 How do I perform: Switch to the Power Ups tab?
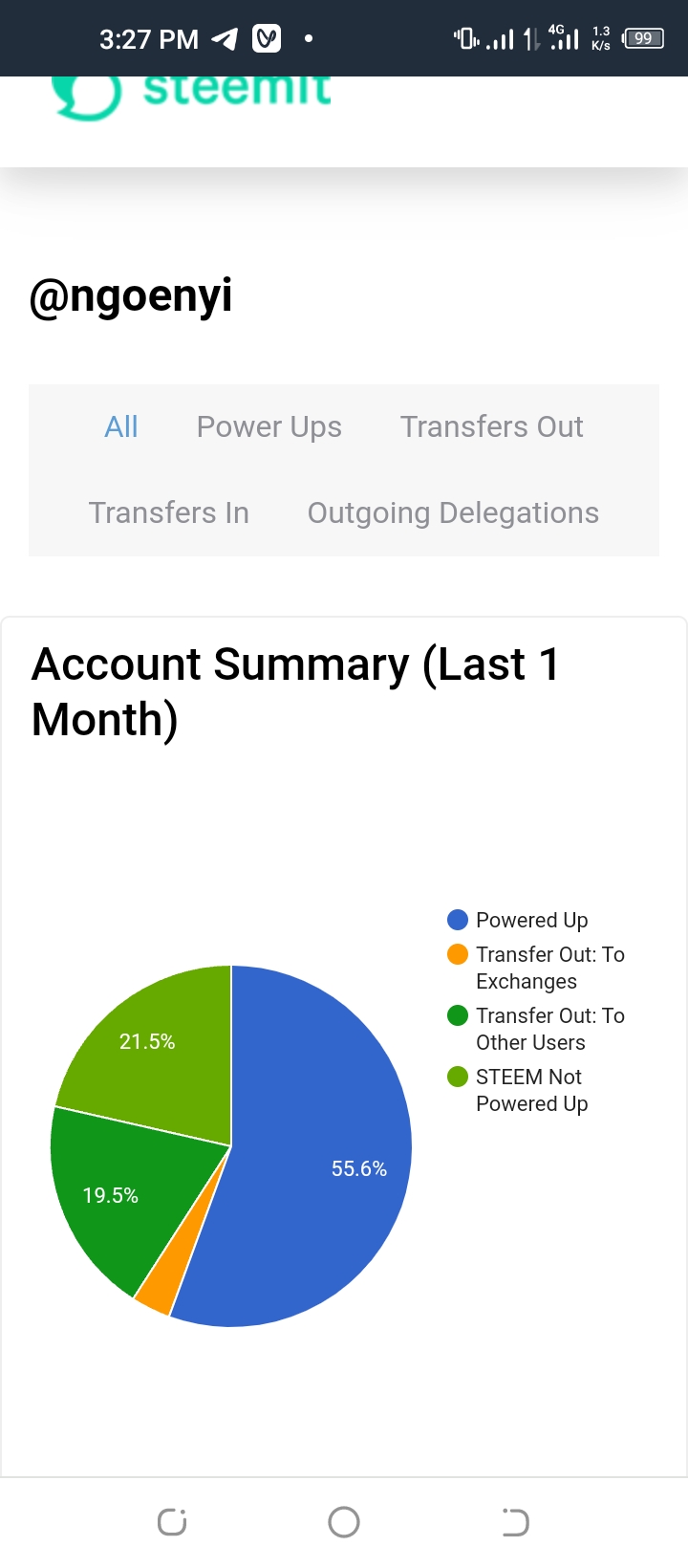[269, 426]
